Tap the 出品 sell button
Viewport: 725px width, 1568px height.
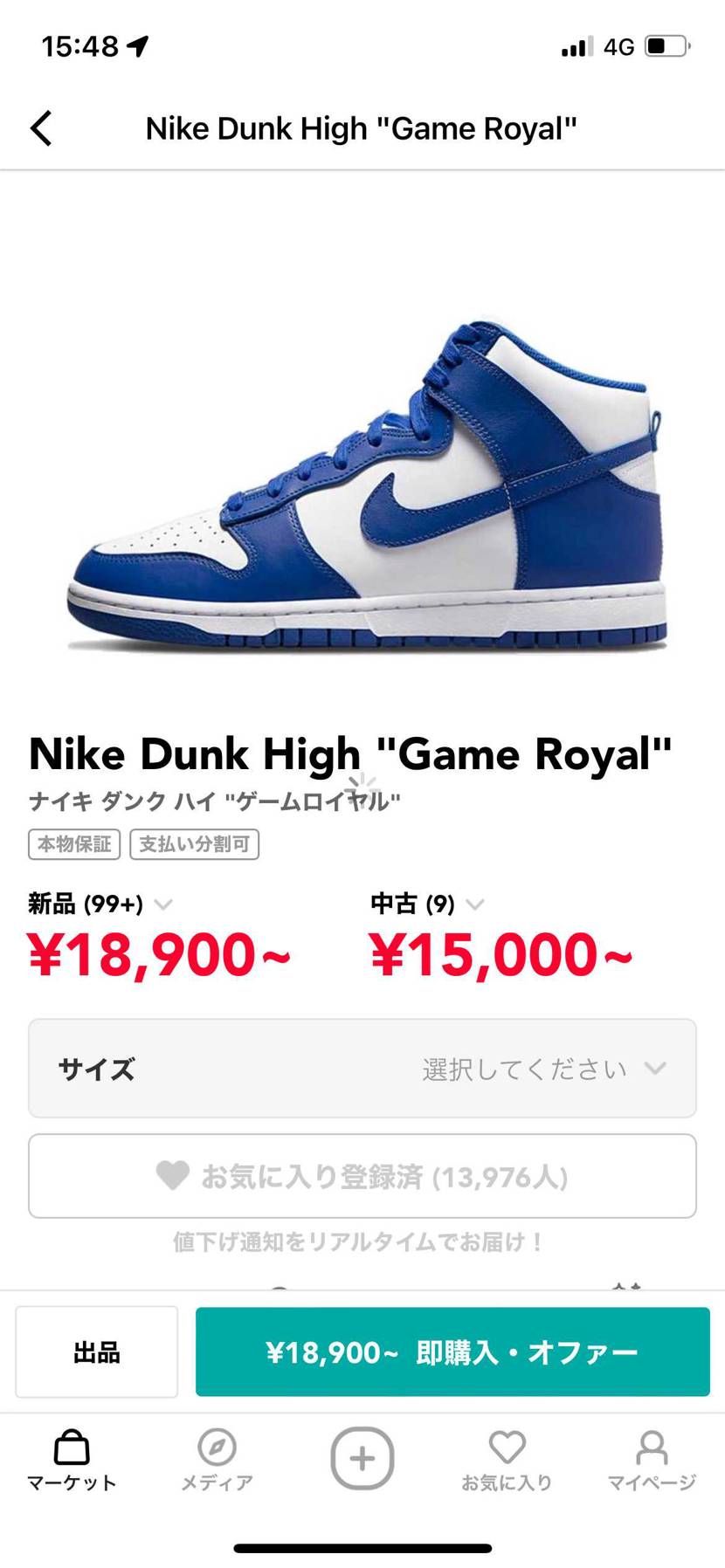pyautogui.click(x=96, y=1352)
